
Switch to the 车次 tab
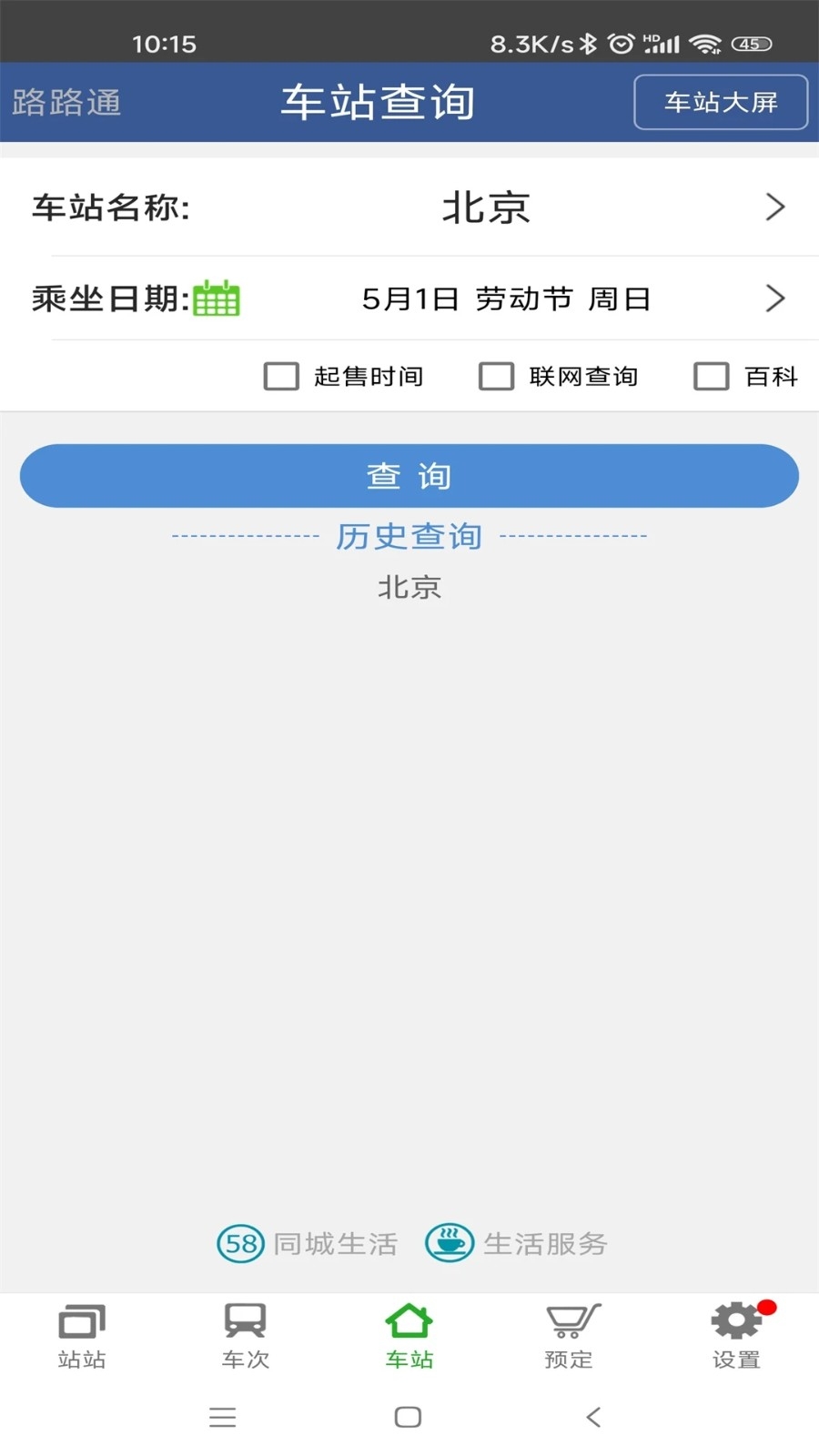pyautogui.click(x=243, y=1335)
